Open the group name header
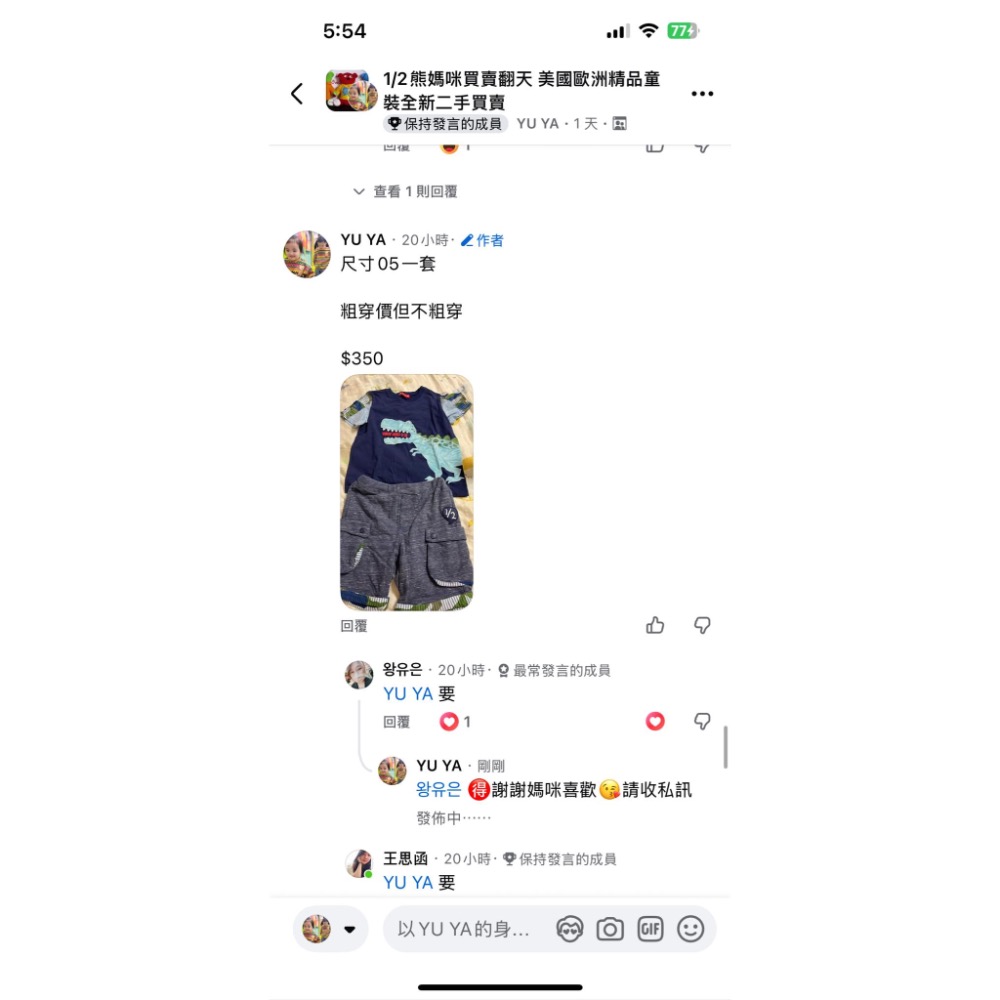Viewport: 1000px width, 1000px height. click(521, 90)
